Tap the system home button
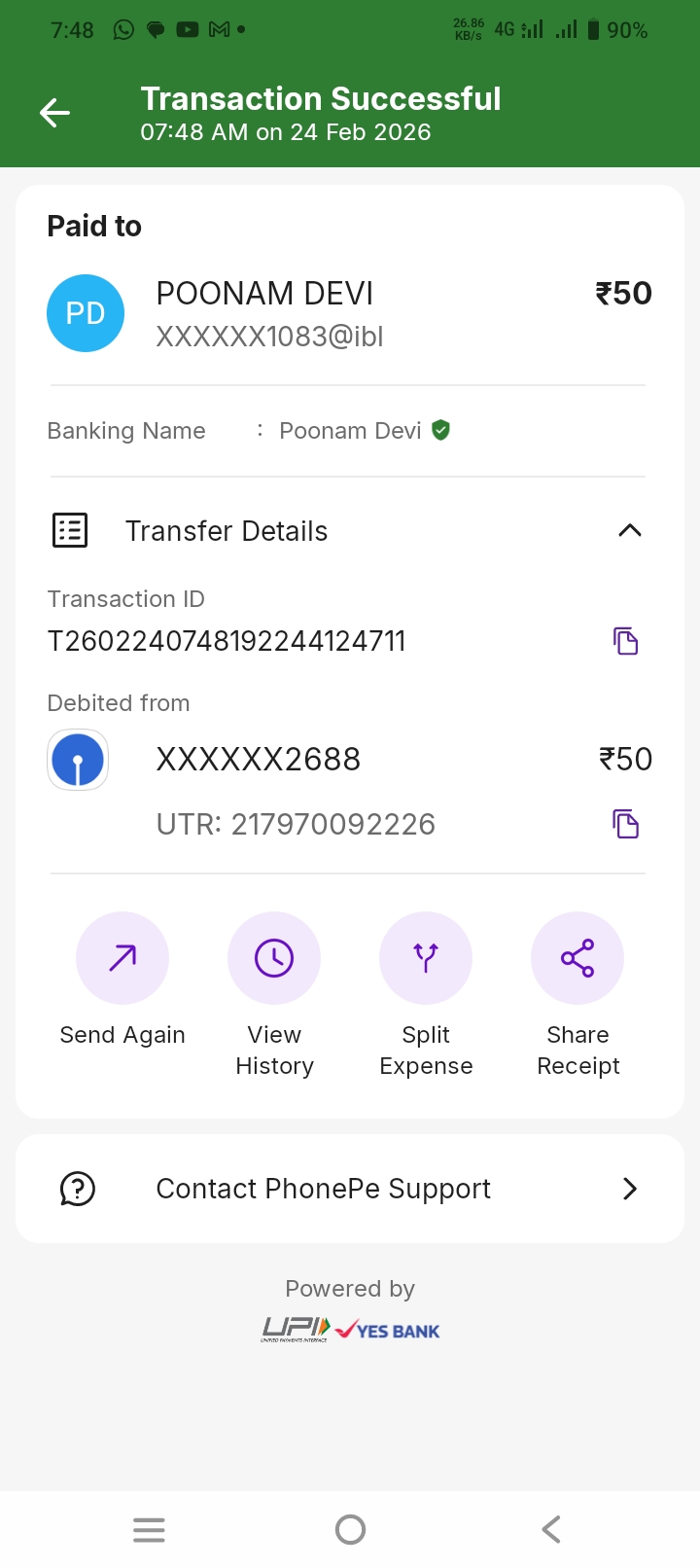The height and width of the screenshot is (1568, 700). pyautogui.click(x=350, y=1530)
